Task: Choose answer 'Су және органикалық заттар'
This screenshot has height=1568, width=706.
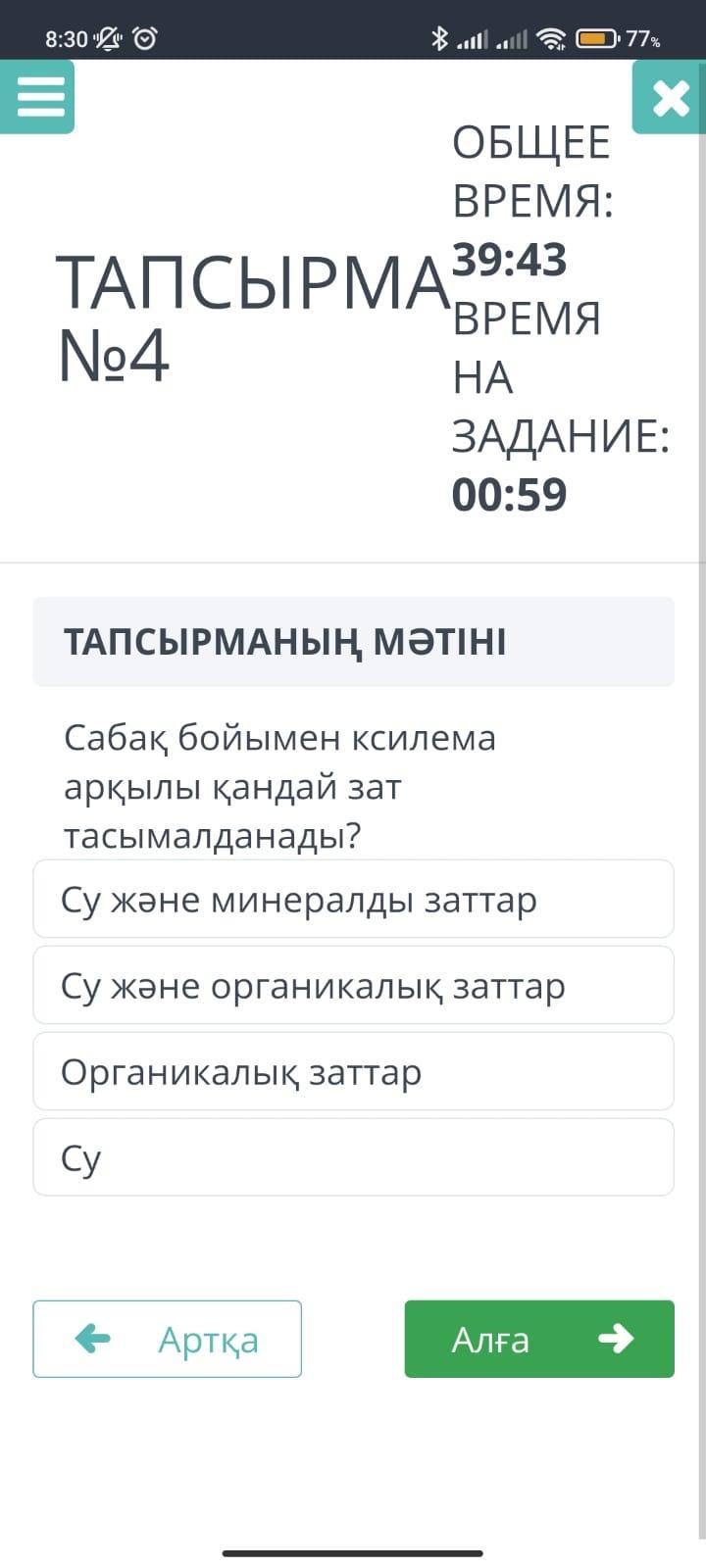Action: pyautogui.click(x=353, y=985)
